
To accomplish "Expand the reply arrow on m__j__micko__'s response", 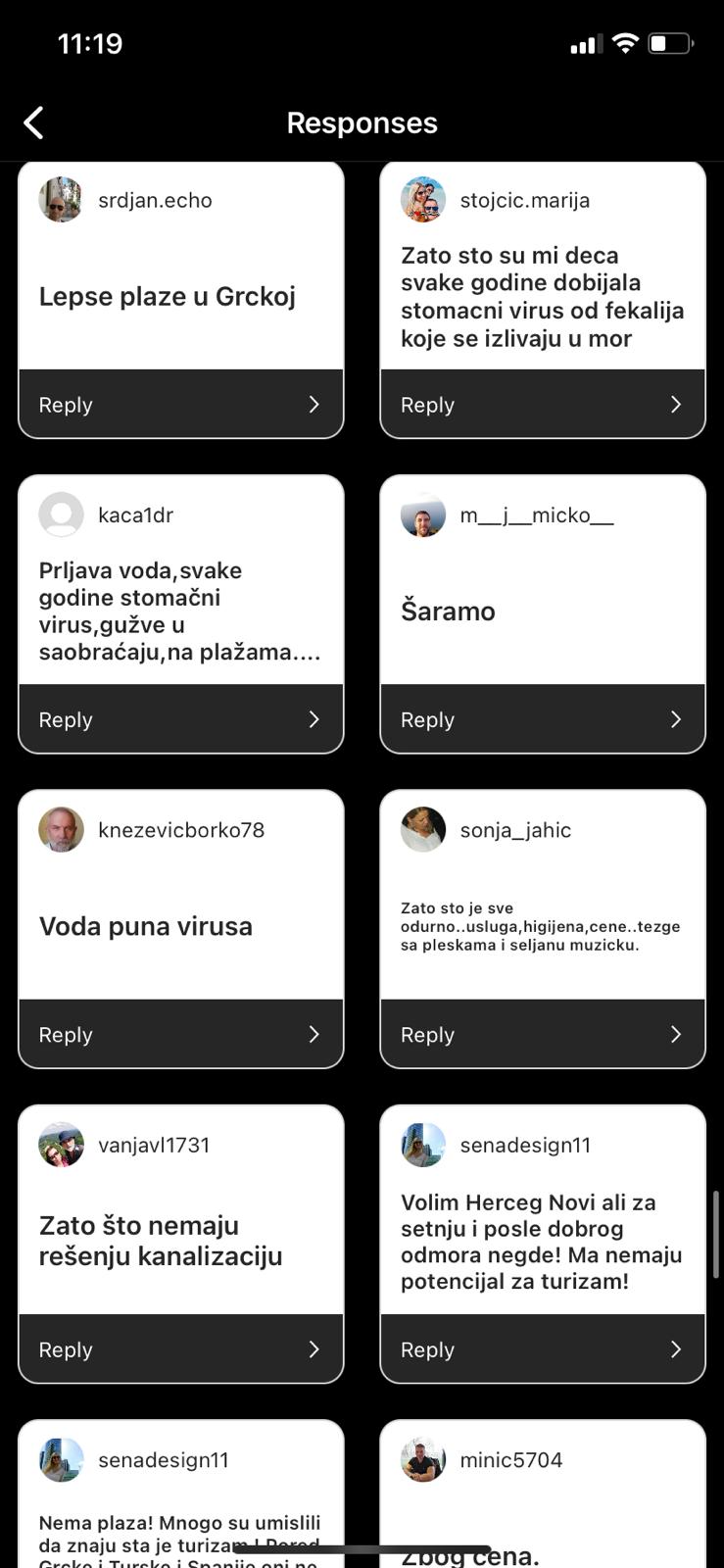I will (675, 718).
